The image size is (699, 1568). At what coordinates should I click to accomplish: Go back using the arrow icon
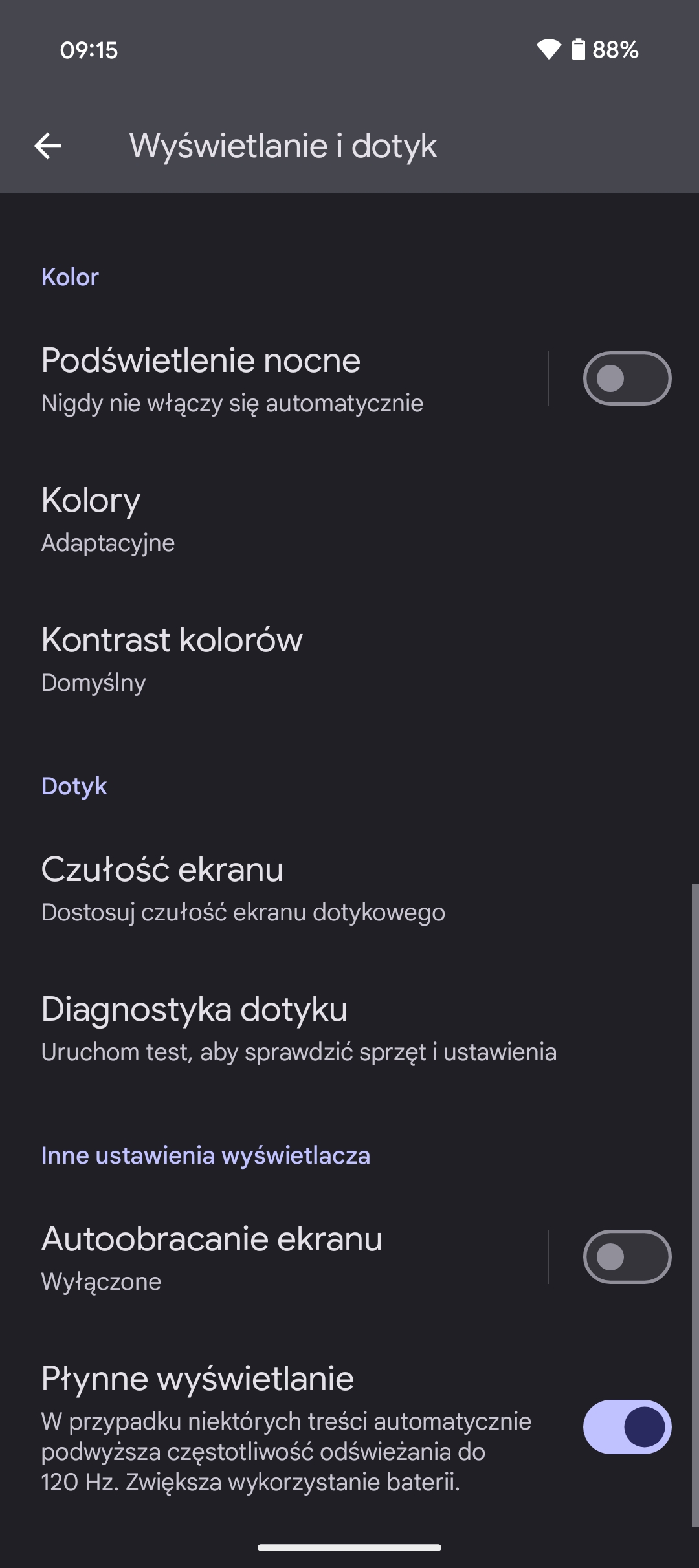click(48, 146)
